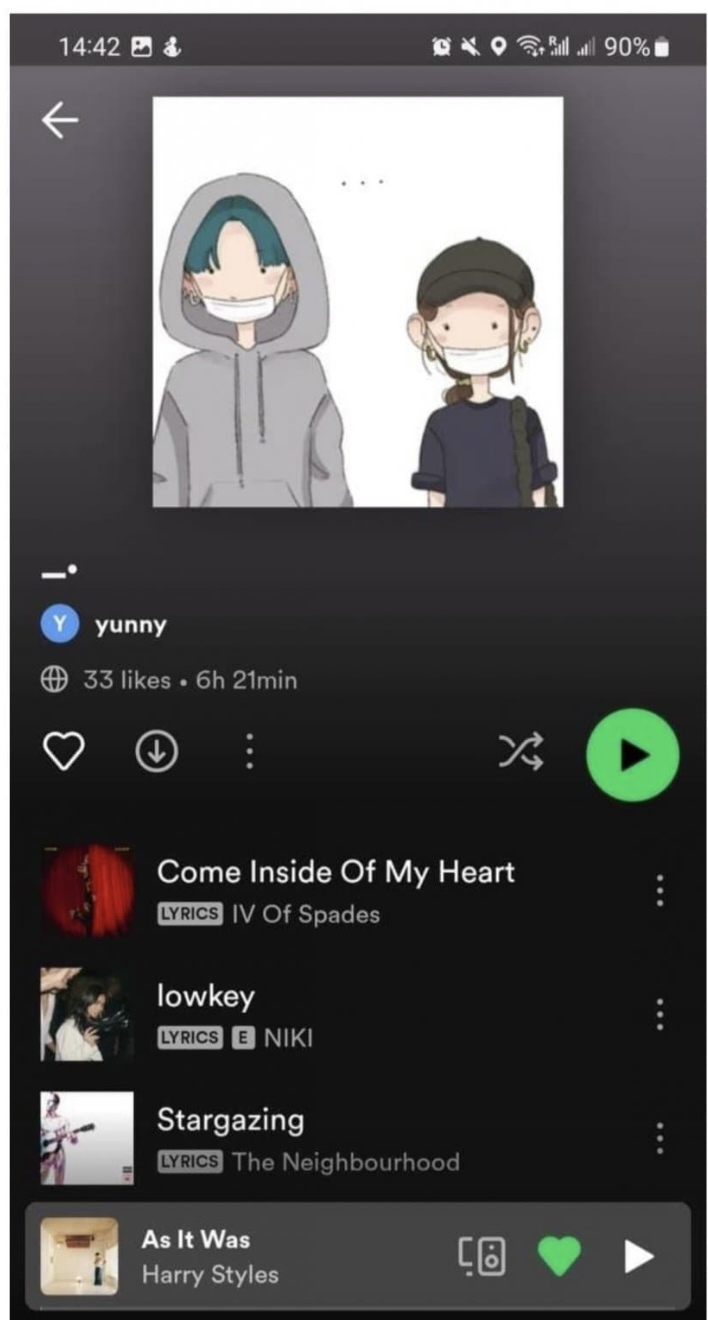Choose a playback device to connect
This screenshot has width=708, height=1320.
click(x=481, y=1256)
